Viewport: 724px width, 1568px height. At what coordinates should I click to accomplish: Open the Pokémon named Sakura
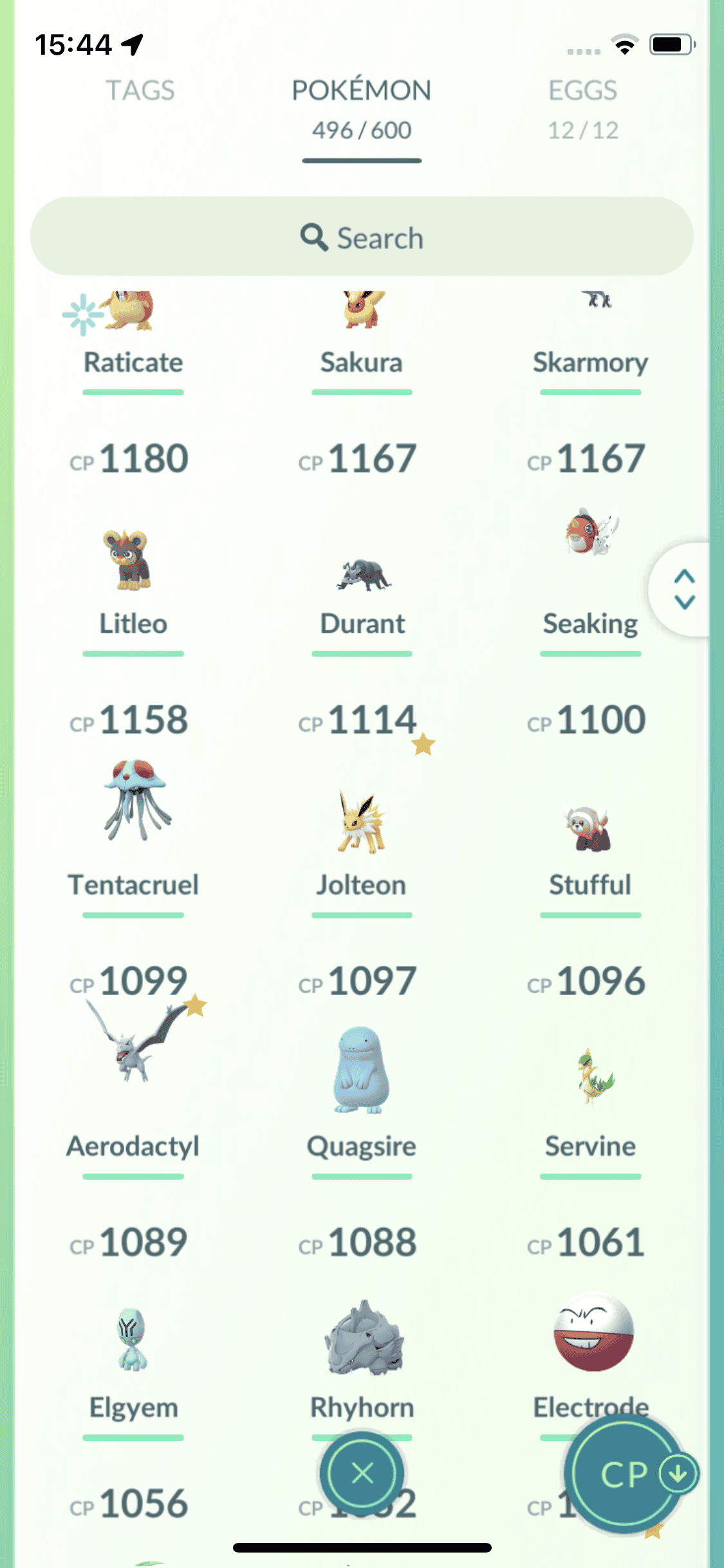coord(362,335)
